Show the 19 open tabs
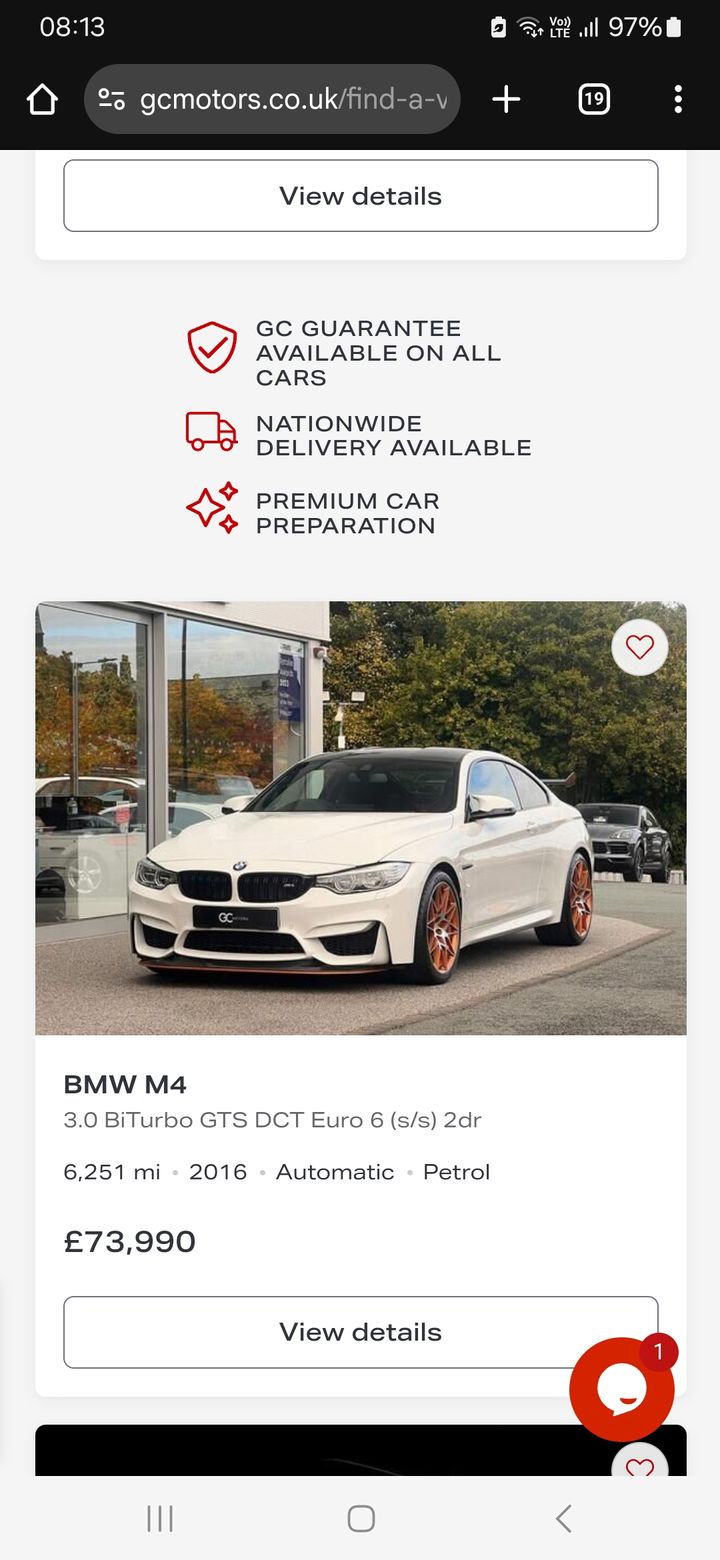 pyautogui.click(x=594, y=99)
